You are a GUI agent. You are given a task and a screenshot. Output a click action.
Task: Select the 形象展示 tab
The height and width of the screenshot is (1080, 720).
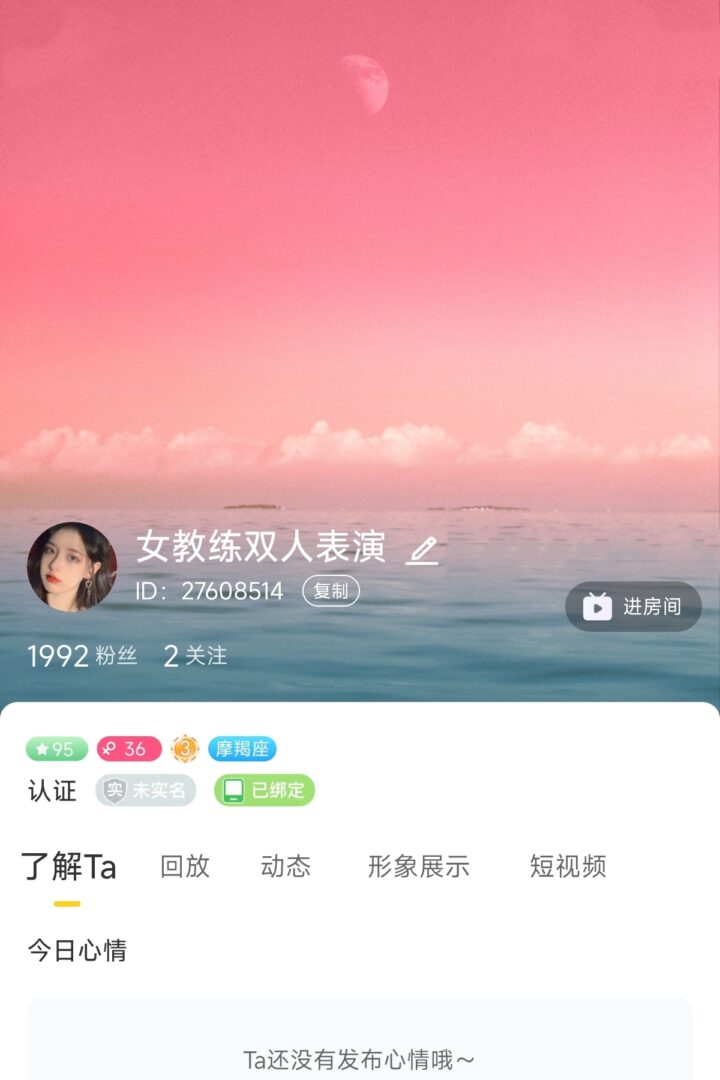[418, 866]
